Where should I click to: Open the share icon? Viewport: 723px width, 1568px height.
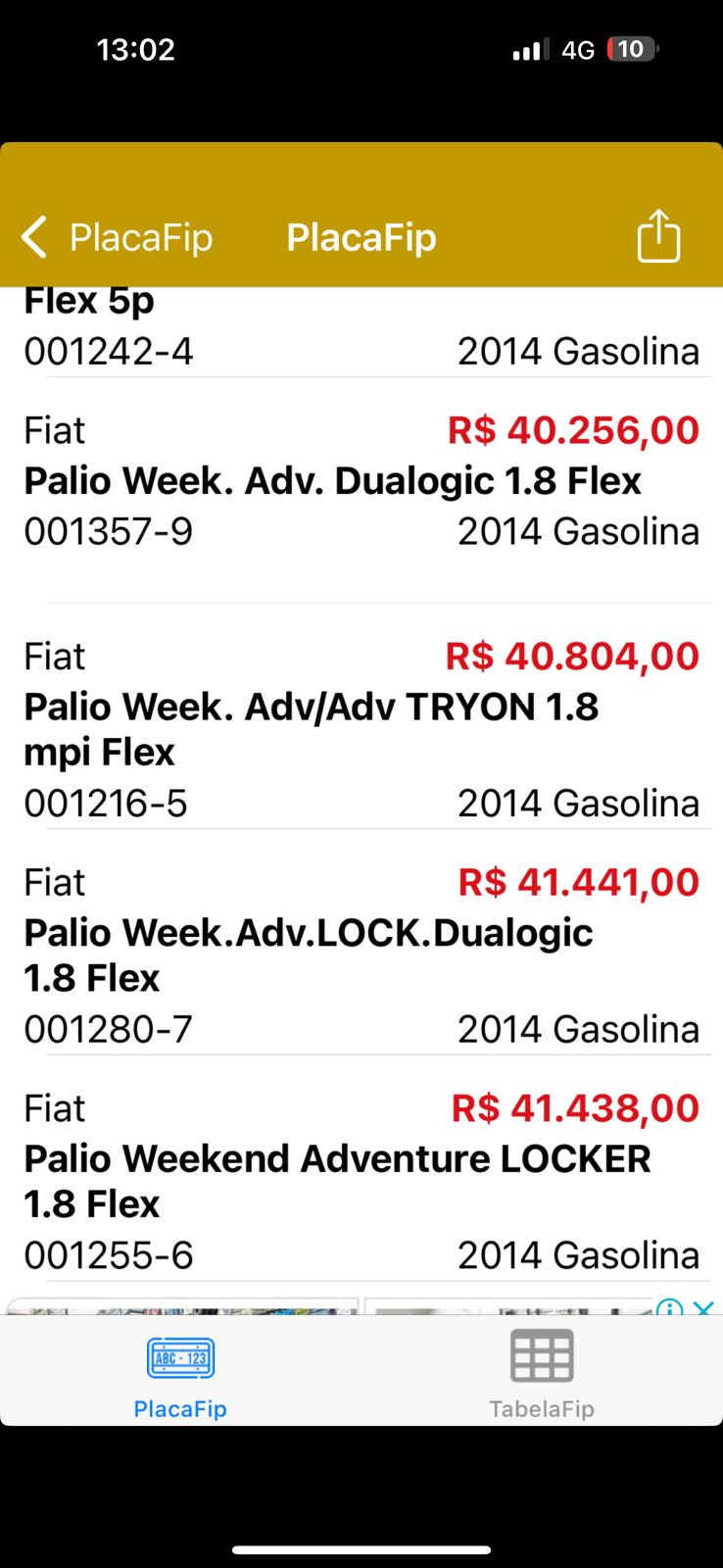(x=658, y=237)
